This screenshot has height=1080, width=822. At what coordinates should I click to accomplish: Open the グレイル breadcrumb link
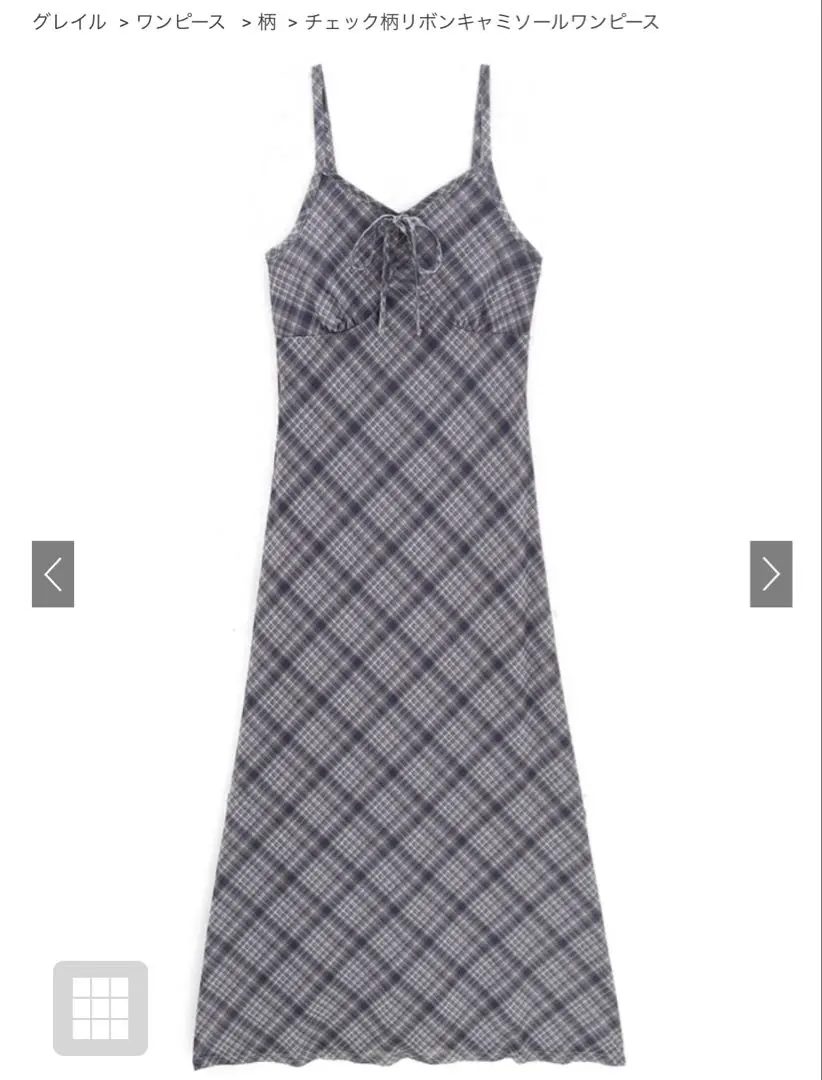pyautogui.click(x=69, y=22)
